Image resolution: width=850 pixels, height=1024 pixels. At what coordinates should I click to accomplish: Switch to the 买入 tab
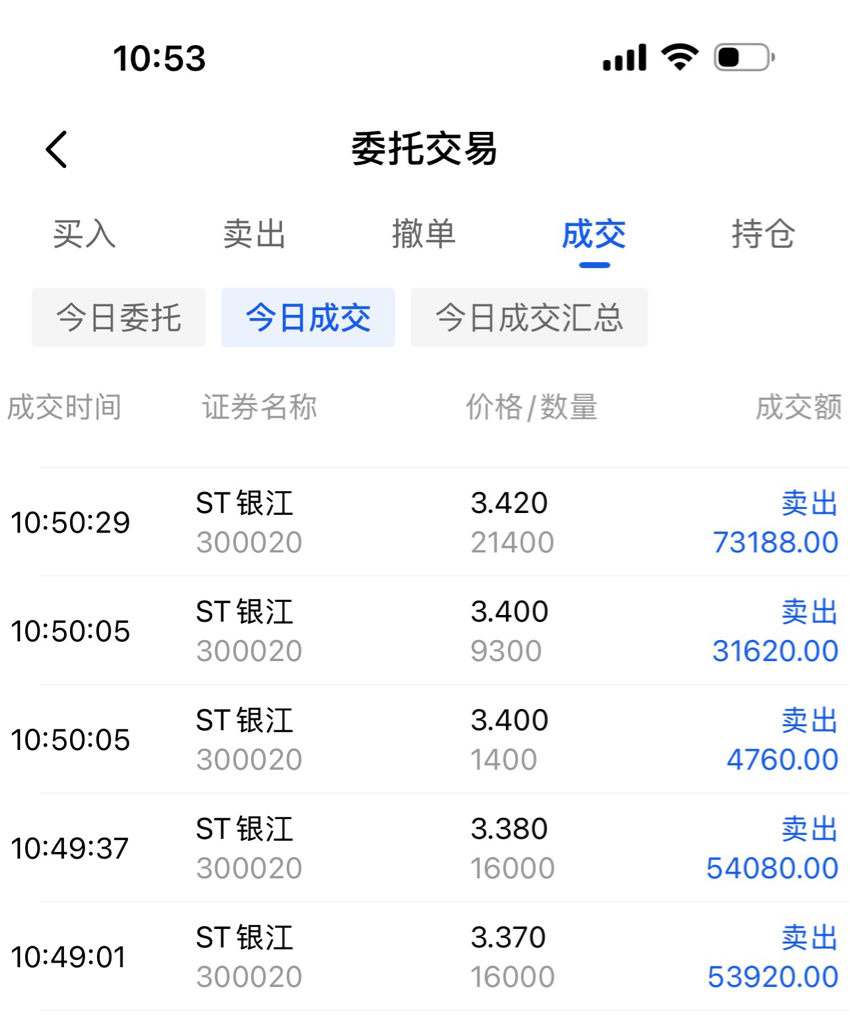pos(84,234)
